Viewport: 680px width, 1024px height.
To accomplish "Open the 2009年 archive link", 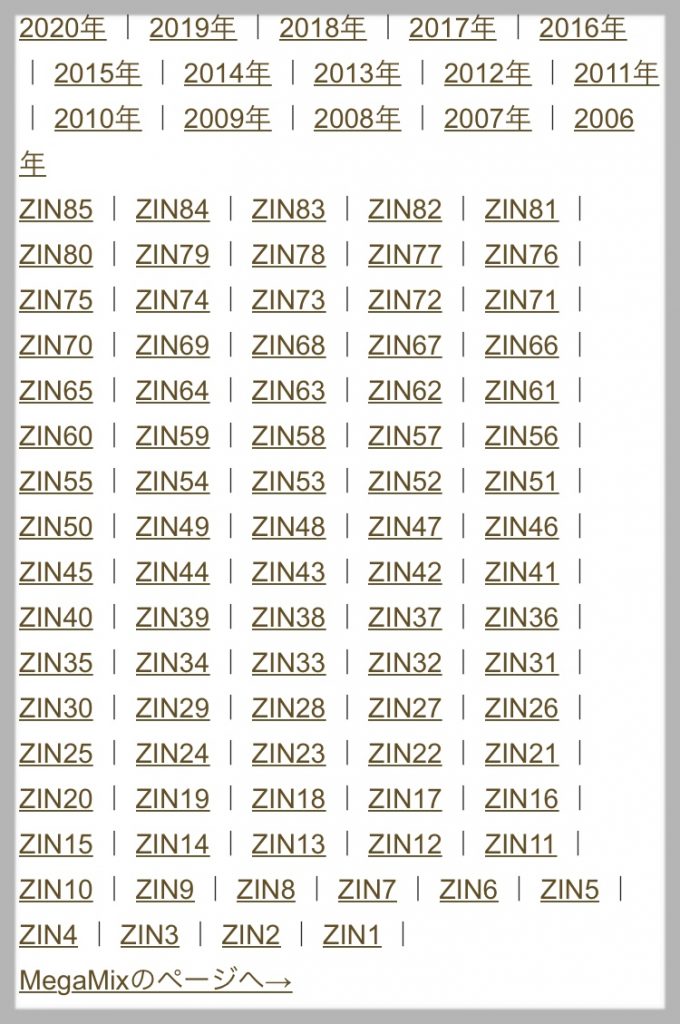I will [227, 119].
